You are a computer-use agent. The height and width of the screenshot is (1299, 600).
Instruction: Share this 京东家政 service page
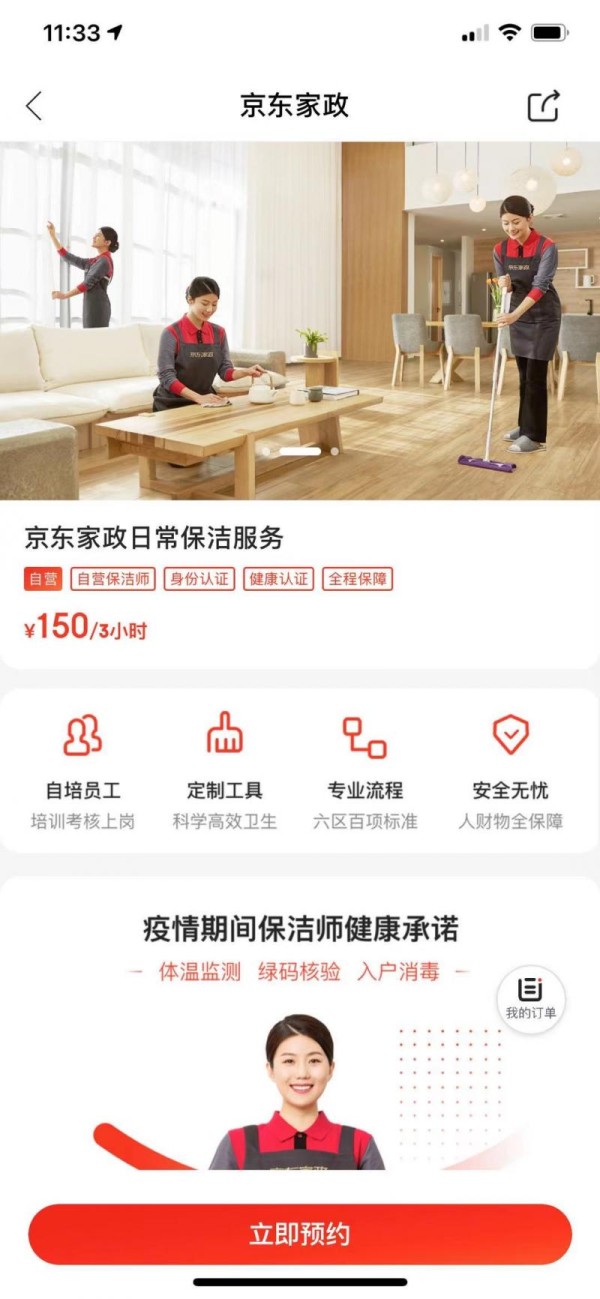pyautogui.click(x=543, y=106)
